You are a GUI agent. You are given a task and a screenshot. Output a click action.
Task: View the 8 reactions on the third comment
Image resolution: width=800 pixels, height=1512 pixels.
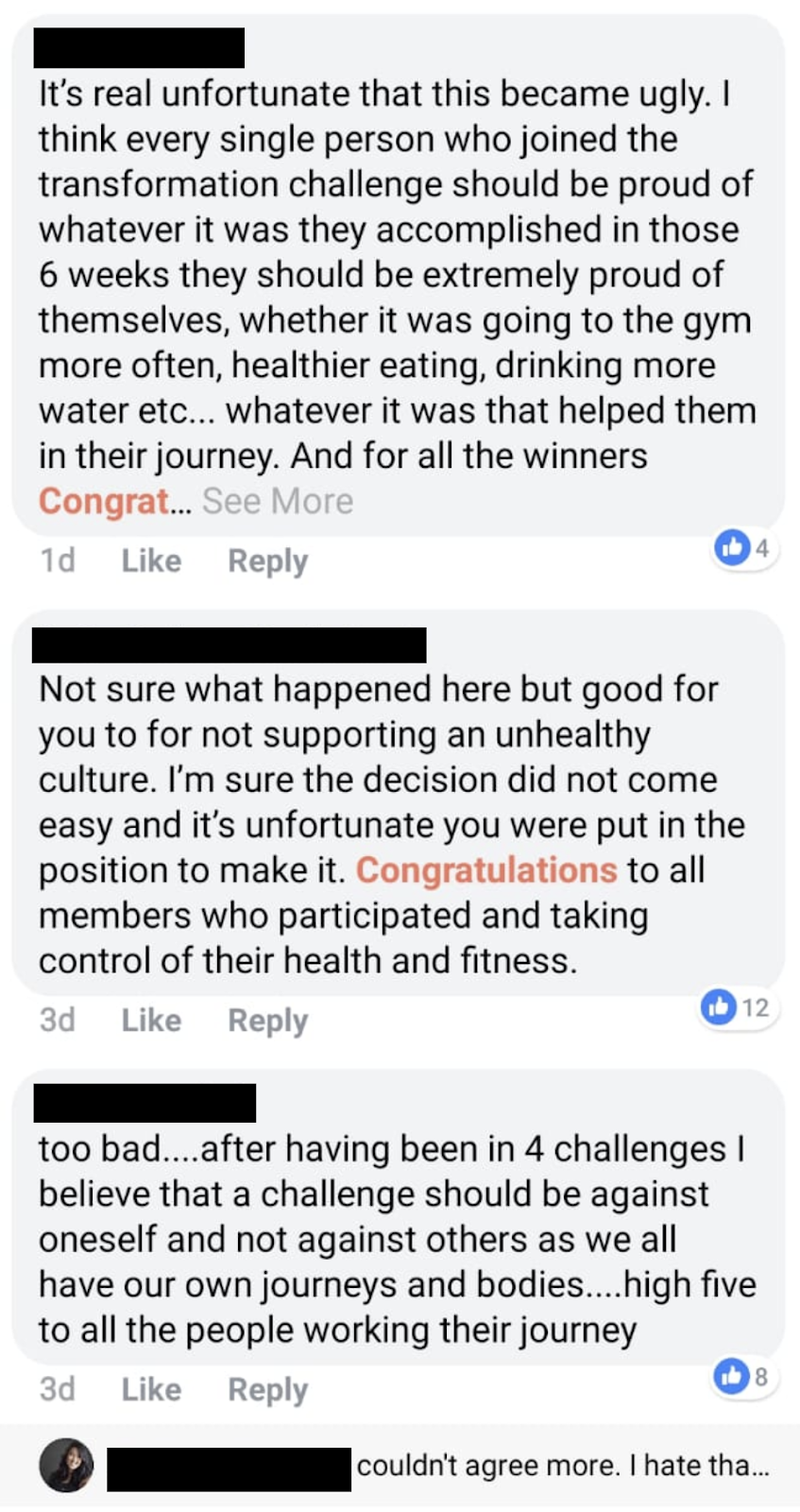pos(743,1376)
